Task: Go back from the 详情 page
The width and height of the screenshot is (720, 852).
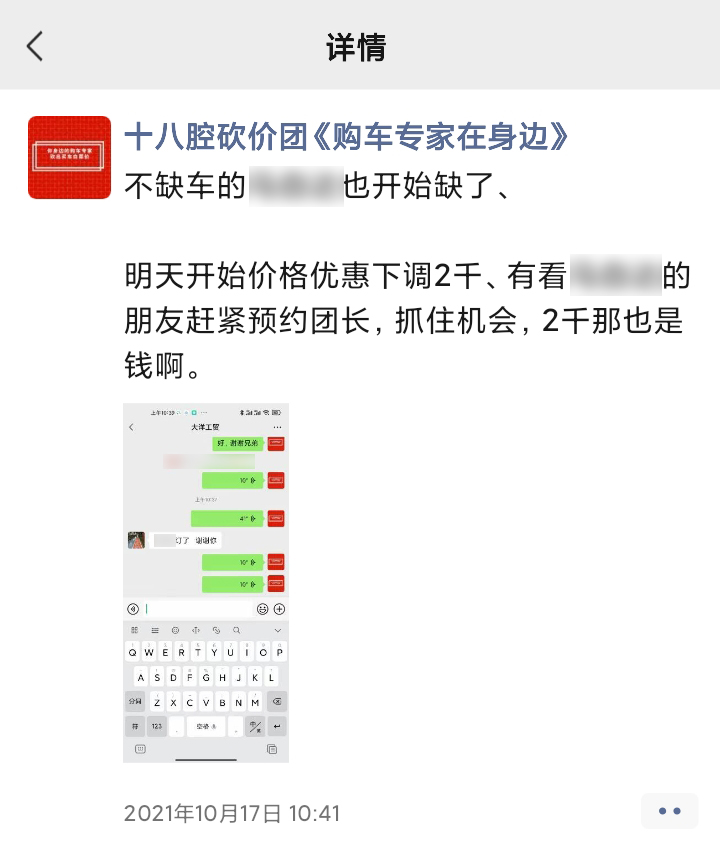Action: click(36, 46)
